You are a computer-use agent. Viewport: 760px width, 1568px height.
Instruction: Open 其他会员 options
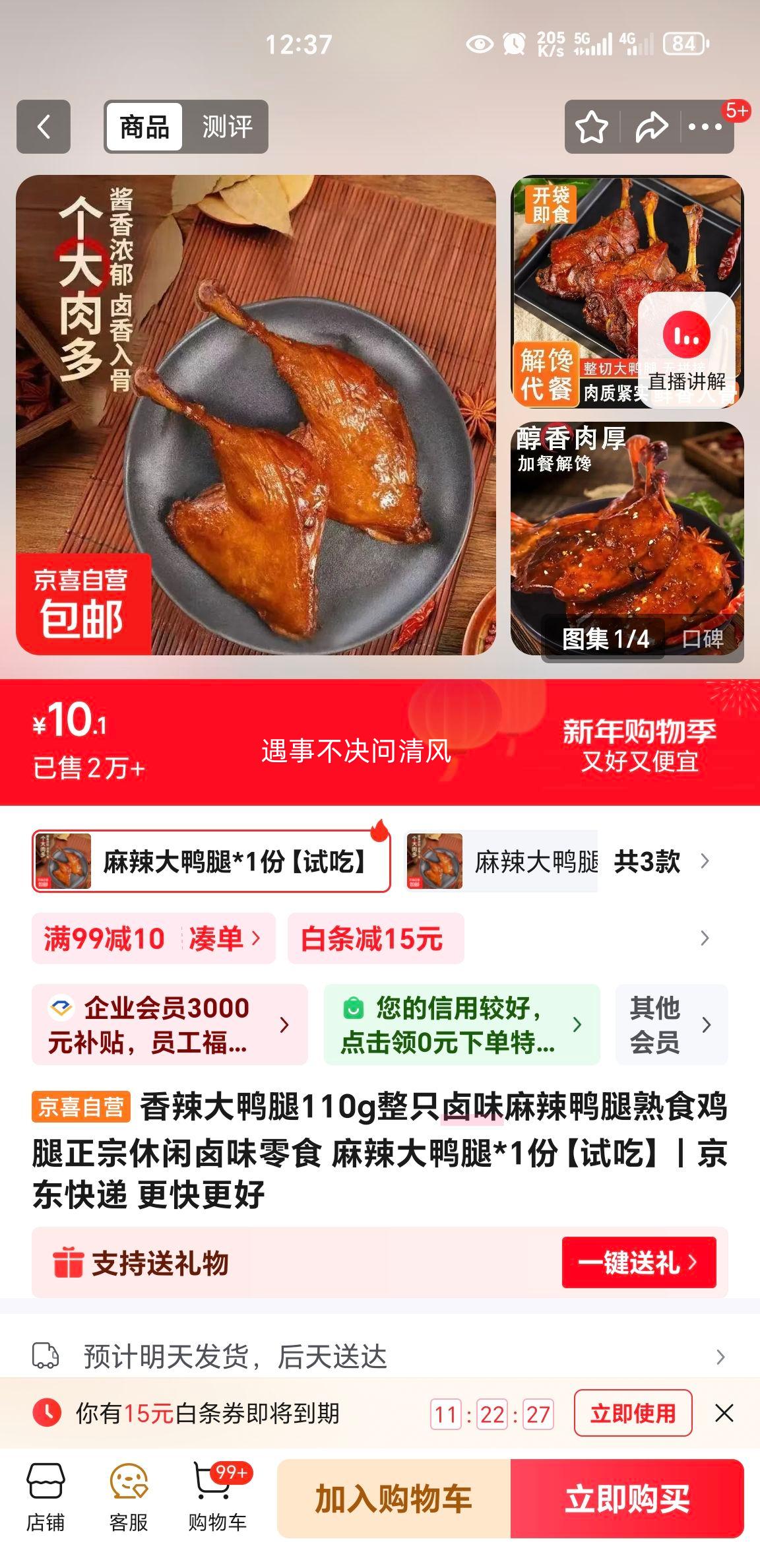[671, 1025]
